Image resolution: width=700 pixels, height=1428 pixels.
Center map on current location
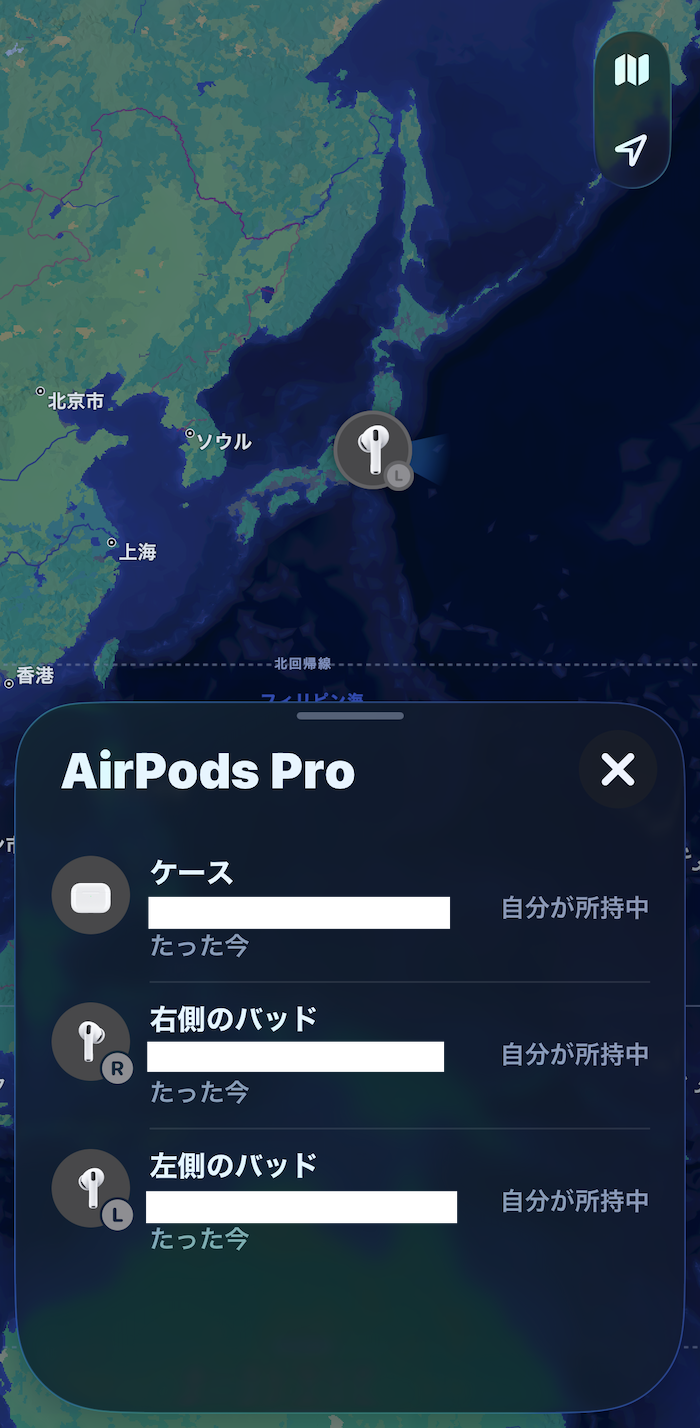click(x=631, y=150)
